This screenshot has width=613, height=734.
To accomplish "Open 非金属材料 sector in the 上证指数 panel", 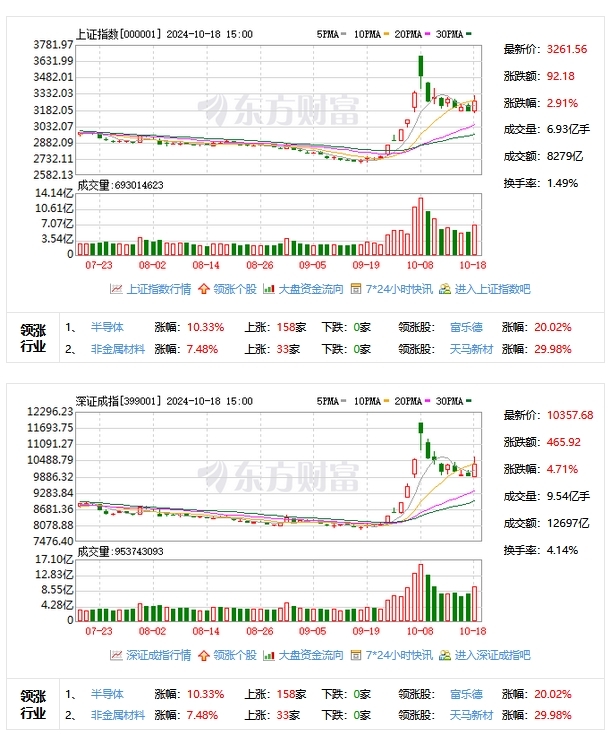I will [x=118, y=350].
